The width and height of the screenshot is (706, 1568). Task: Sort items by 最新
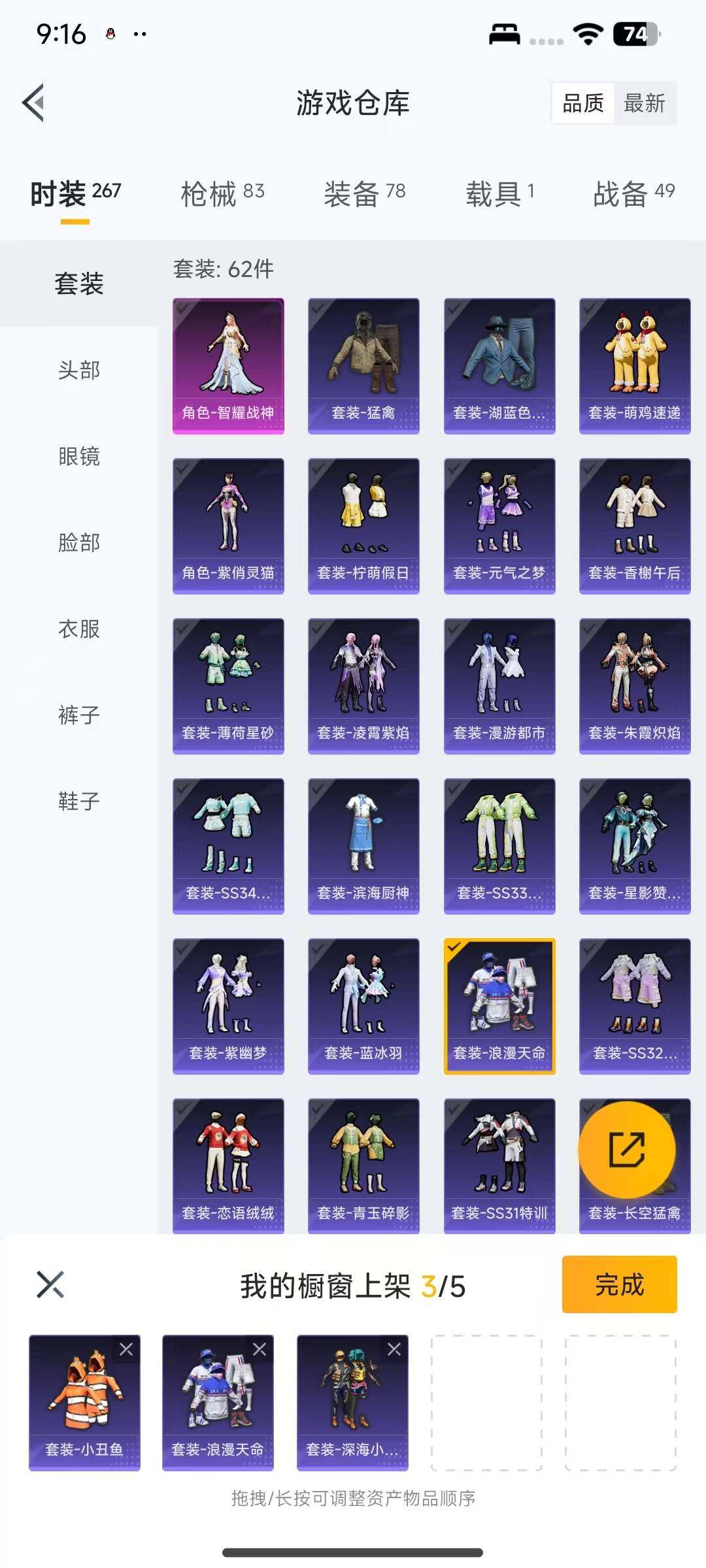(x=644, y=103)
